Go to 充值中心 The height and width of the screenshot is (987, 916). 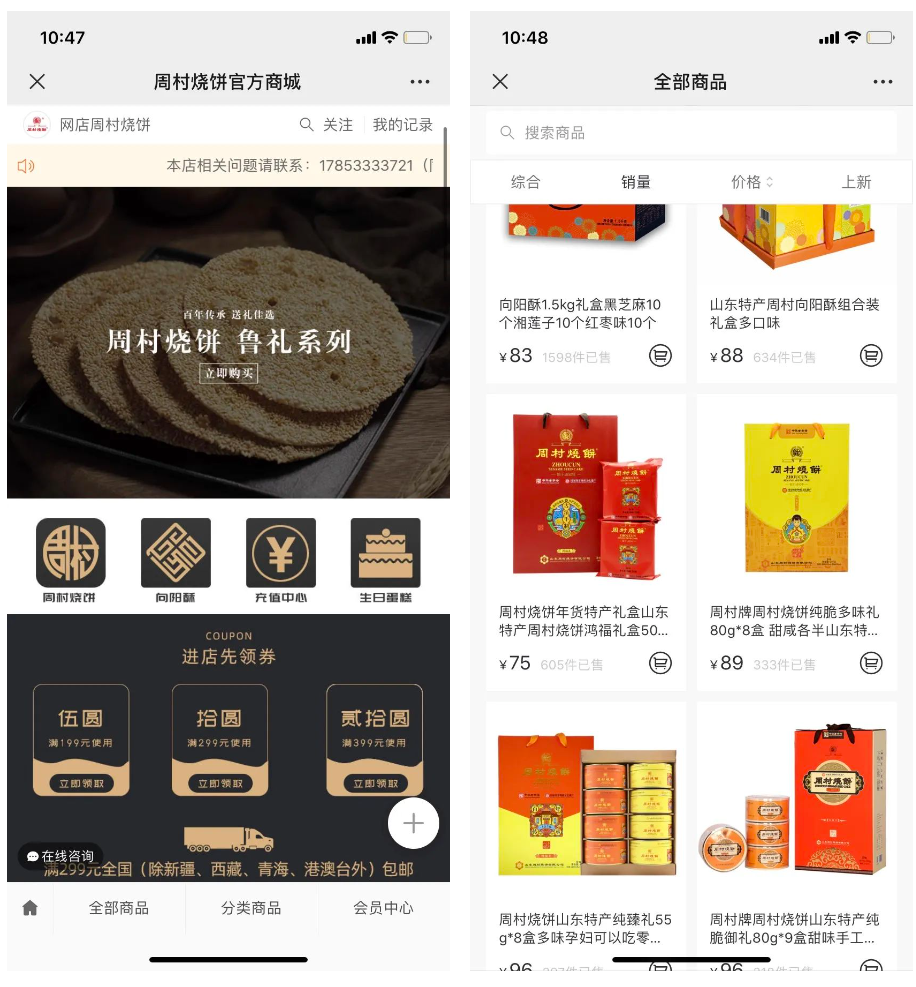tap(280, 560)
